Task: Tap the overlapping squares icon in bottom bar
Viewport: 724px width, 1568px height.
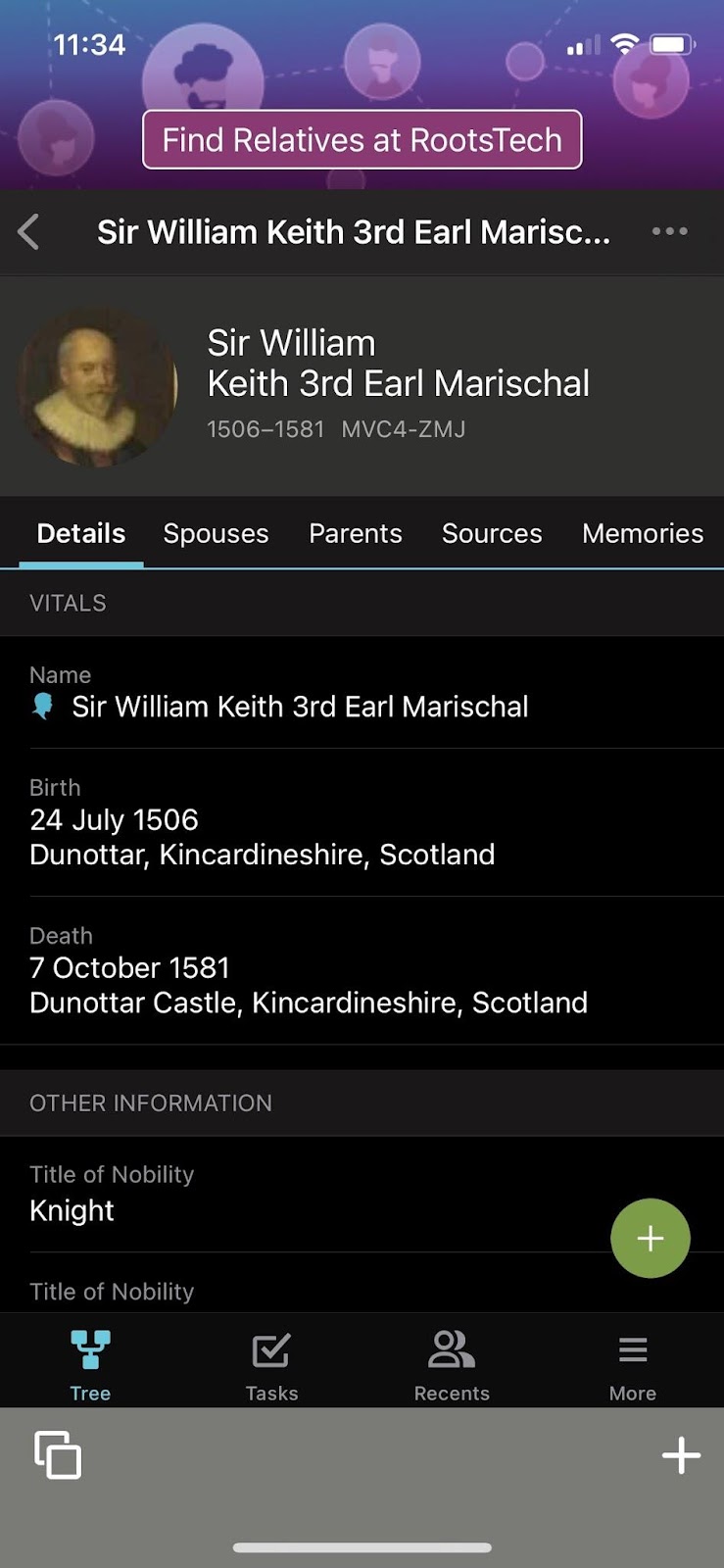Action: 58,1454
